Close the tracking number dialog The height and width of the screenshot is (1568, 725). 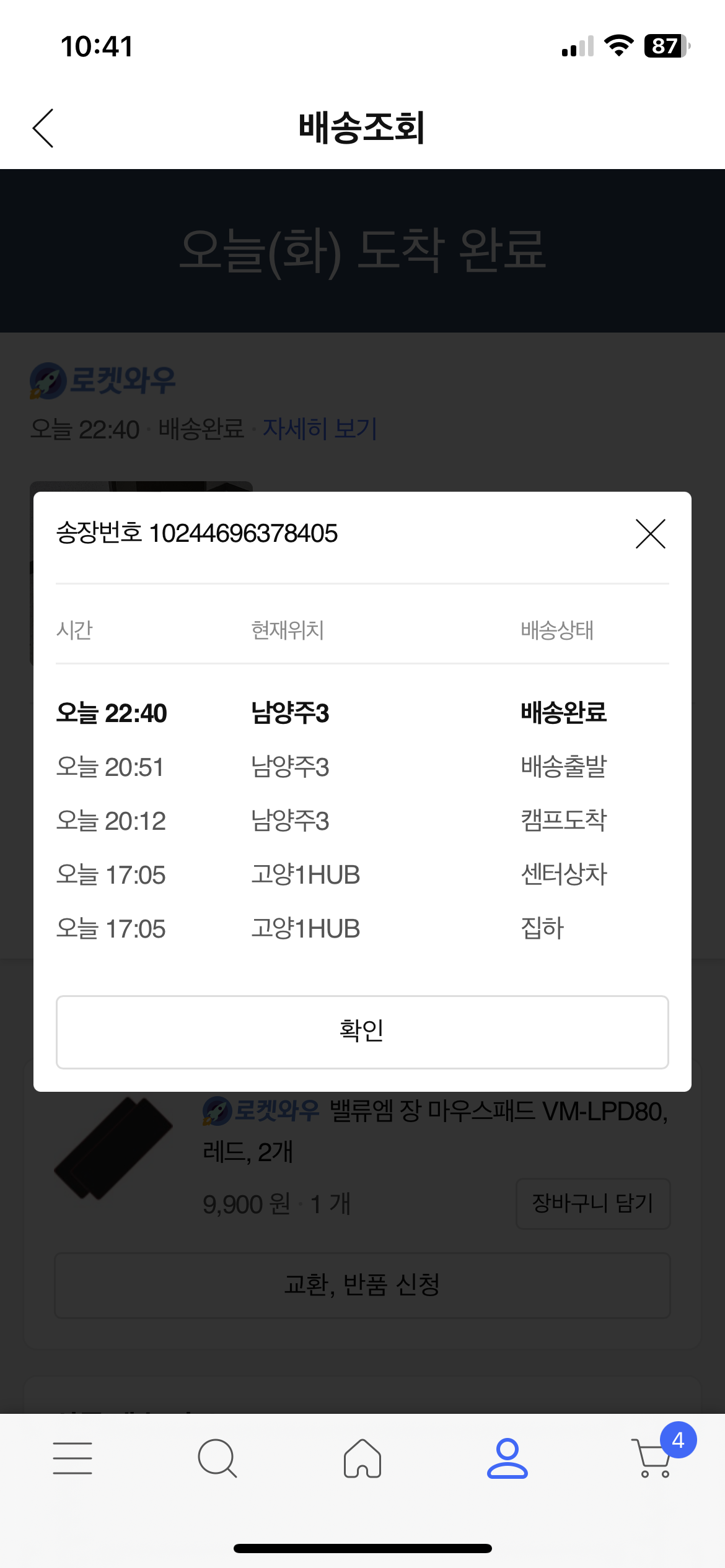pos(650,534)
